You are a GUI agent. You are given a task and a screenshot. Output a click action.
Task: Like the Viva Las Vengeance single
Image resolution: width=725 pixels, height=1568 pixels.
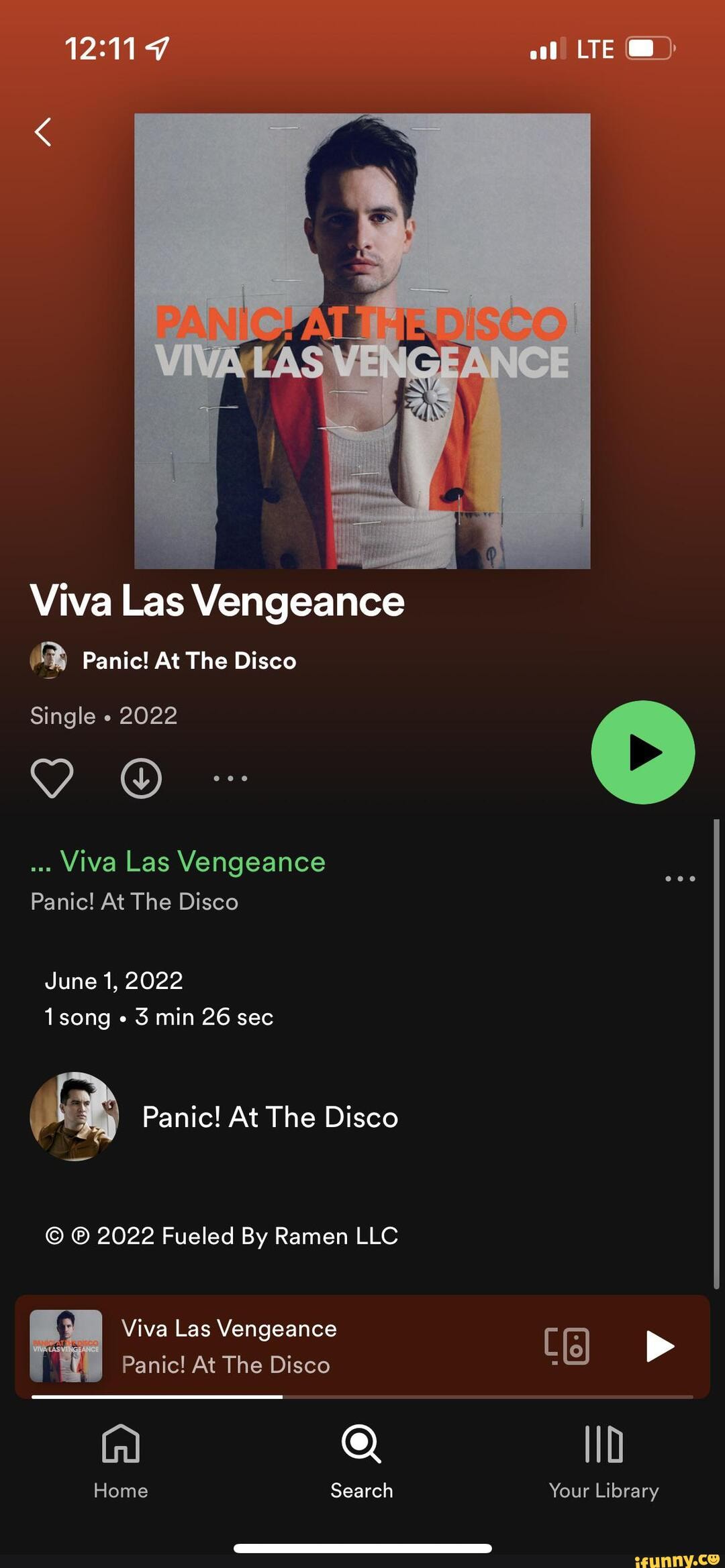pyautogui.click(x=52, y=778)
